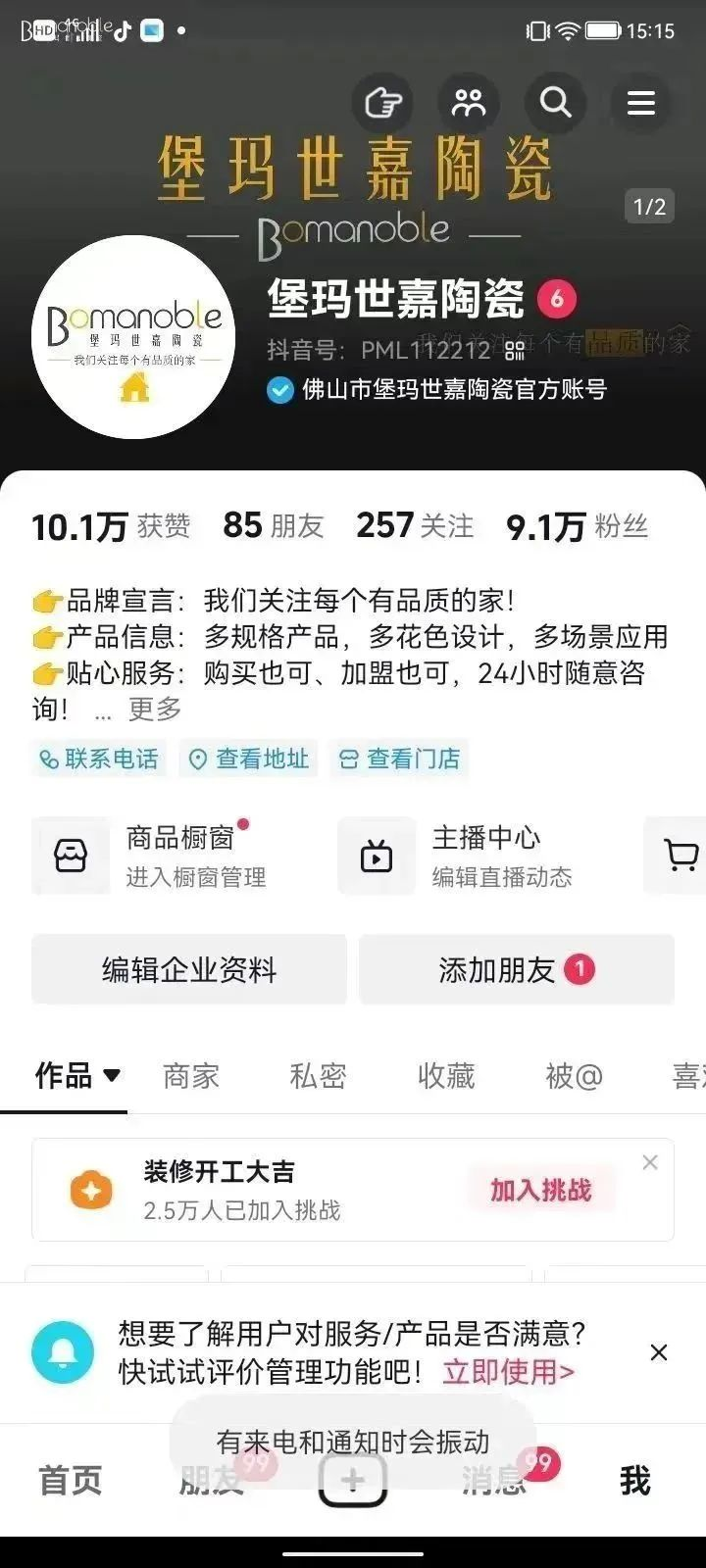Open the hamburger menu icon
The width and height of the screenshot is (706, 1568).
(x=641, y=102)
